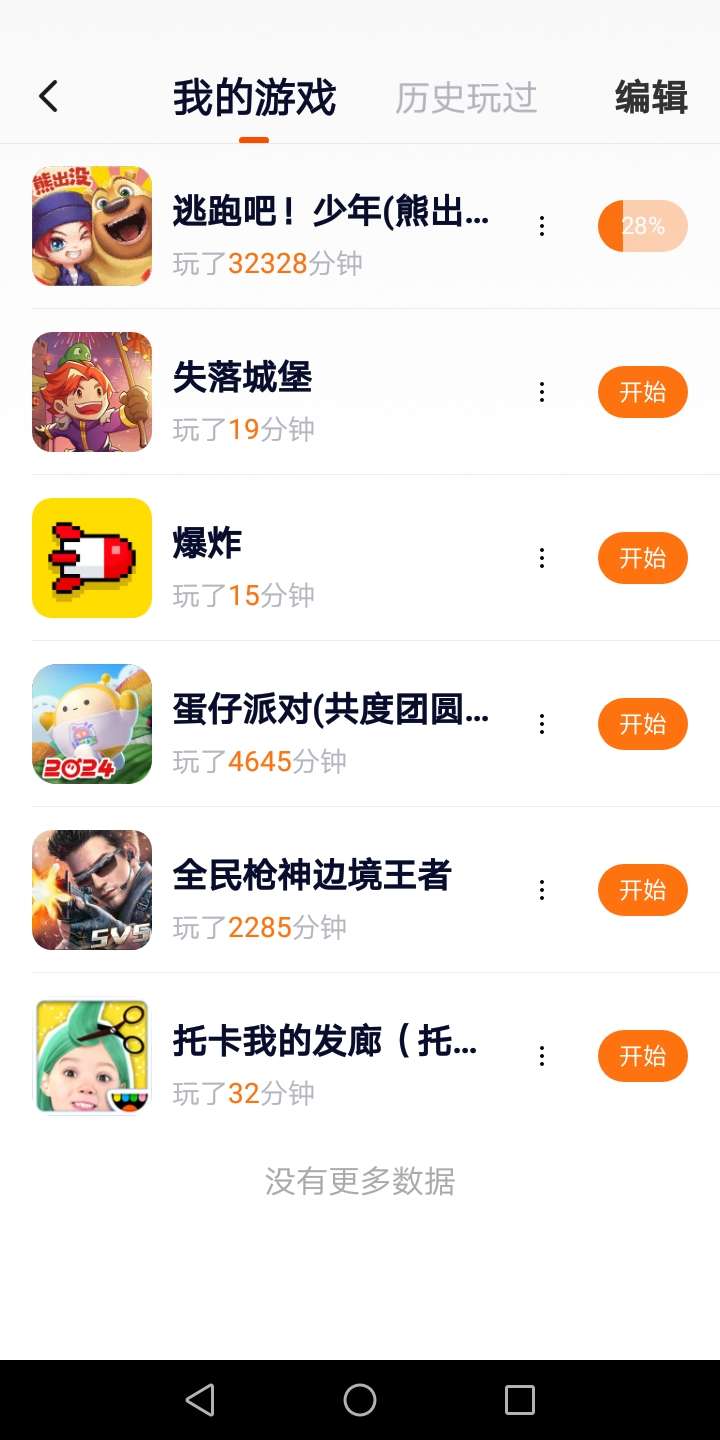Switch to the 历史玩过 tab

coord(466,98)
